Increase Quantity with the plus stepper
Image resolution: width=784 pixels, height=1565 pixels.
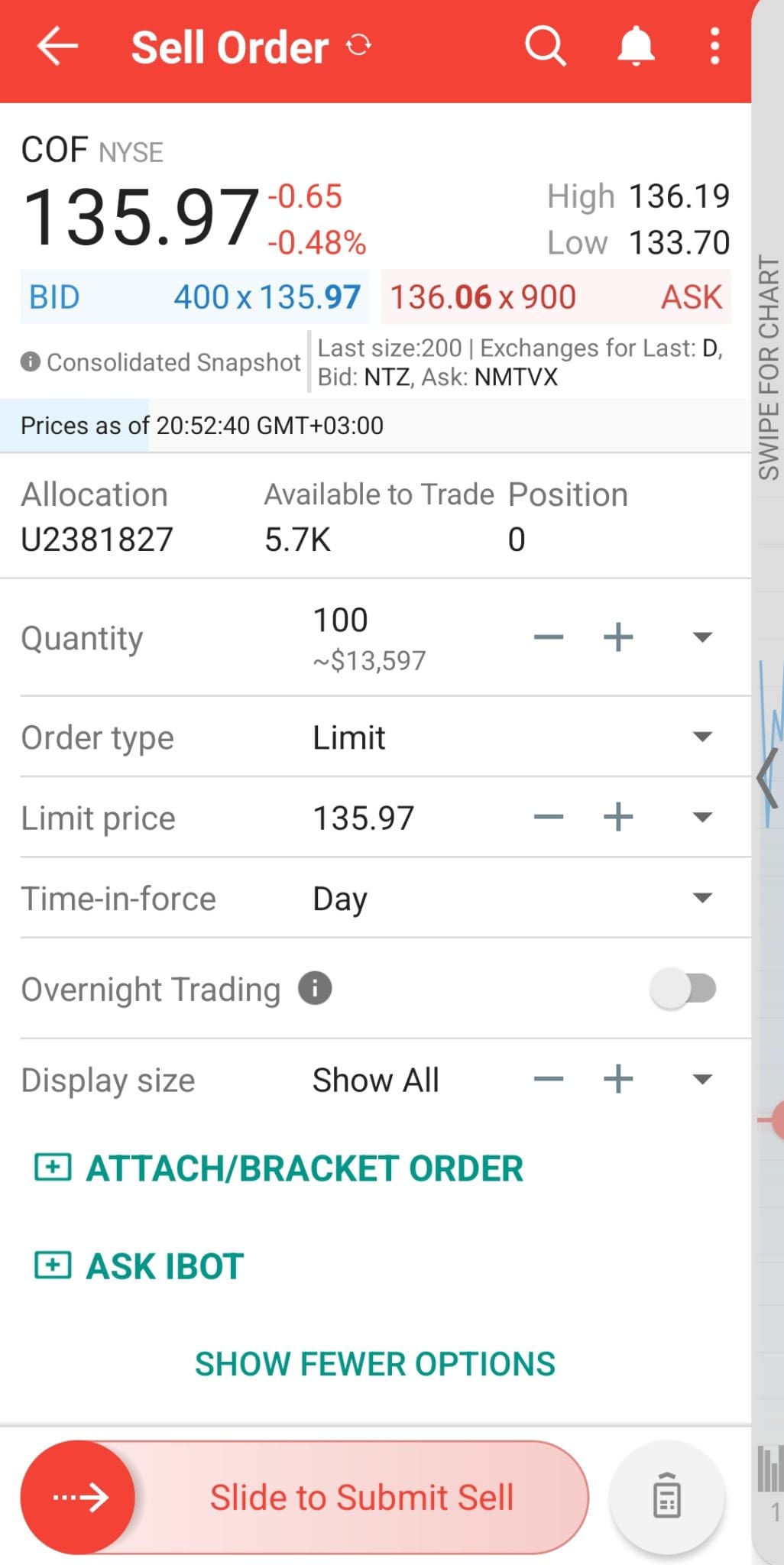(617, 637)
